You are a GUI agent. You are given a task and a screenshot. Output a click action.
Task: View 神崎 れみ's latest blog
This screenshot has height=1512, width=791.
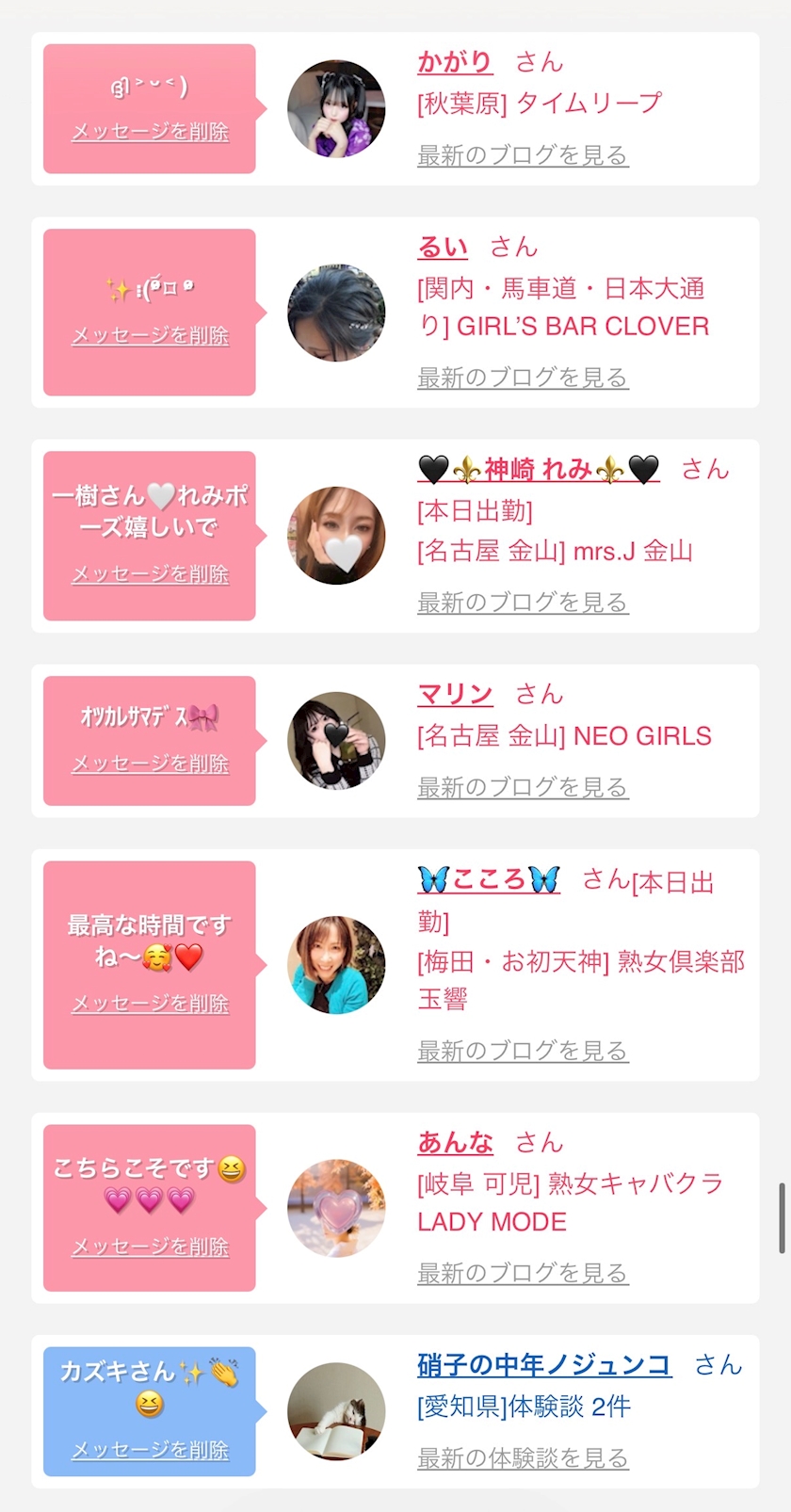[x=523, y=602]
